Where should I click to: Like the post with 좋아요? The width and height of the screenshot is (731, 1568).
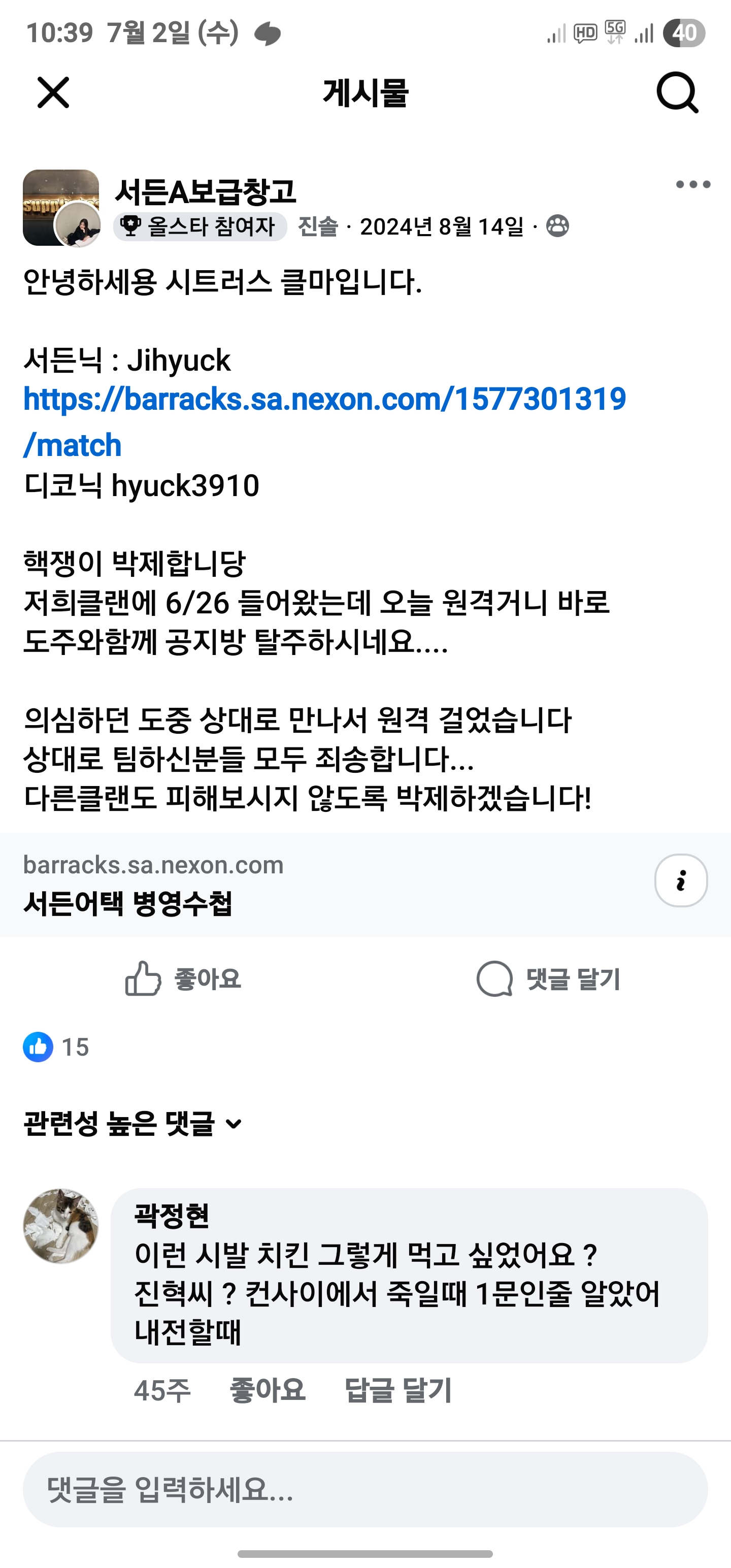[183, 979]
